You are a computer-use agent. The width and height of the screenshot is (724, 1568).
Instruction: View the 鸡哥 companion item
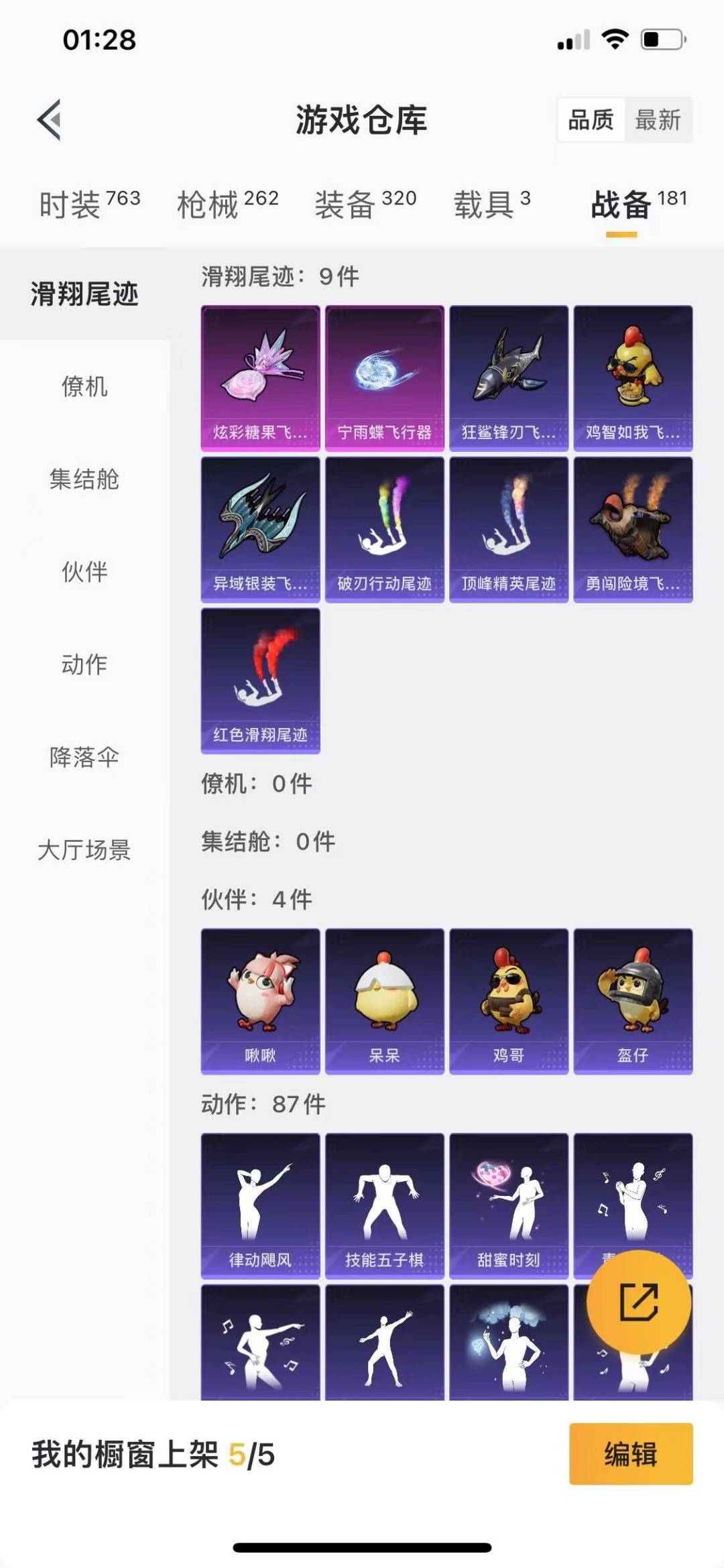pos(508,1000)
